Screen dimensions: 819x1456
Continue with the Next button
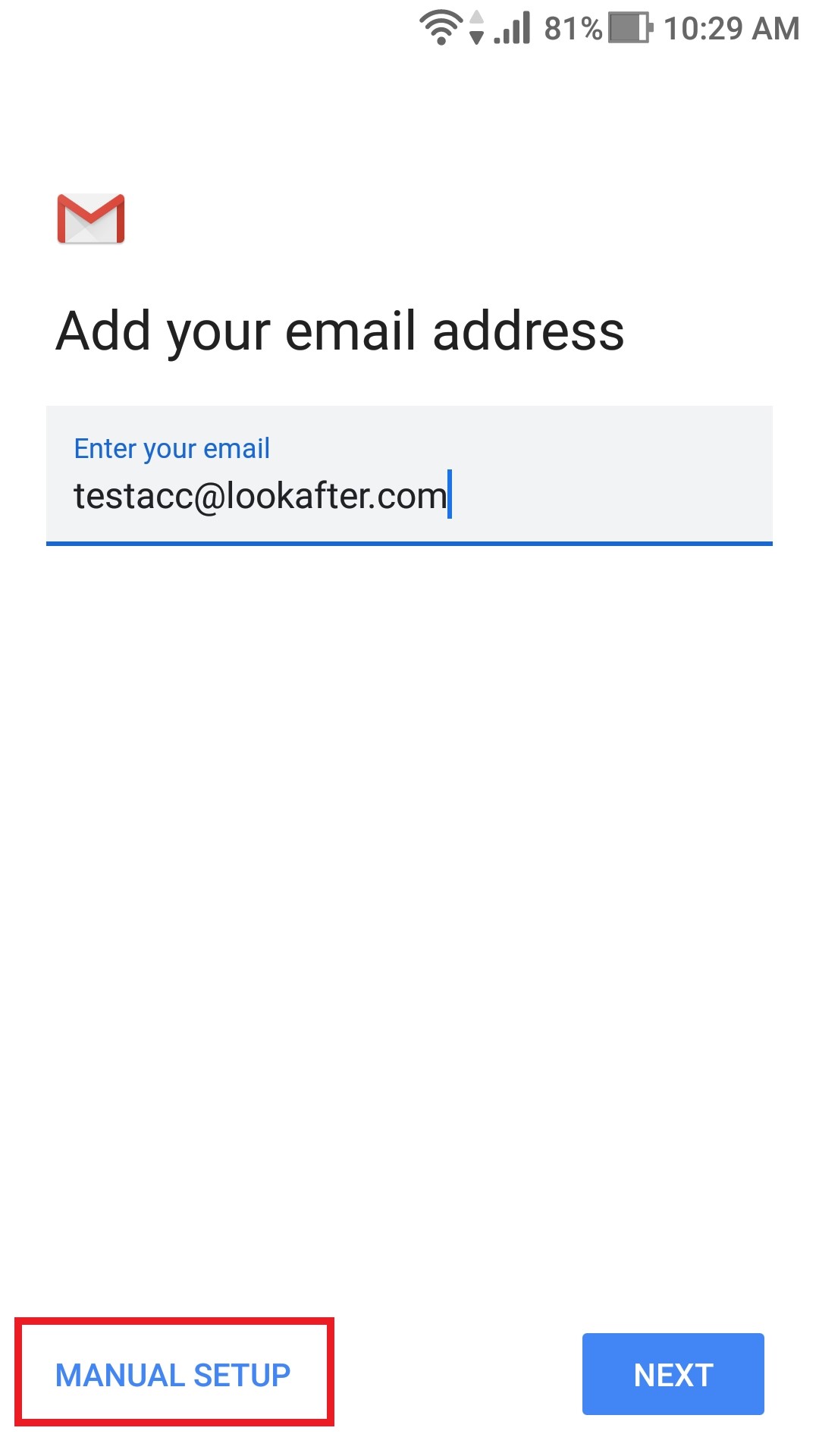pos(673,1374)
